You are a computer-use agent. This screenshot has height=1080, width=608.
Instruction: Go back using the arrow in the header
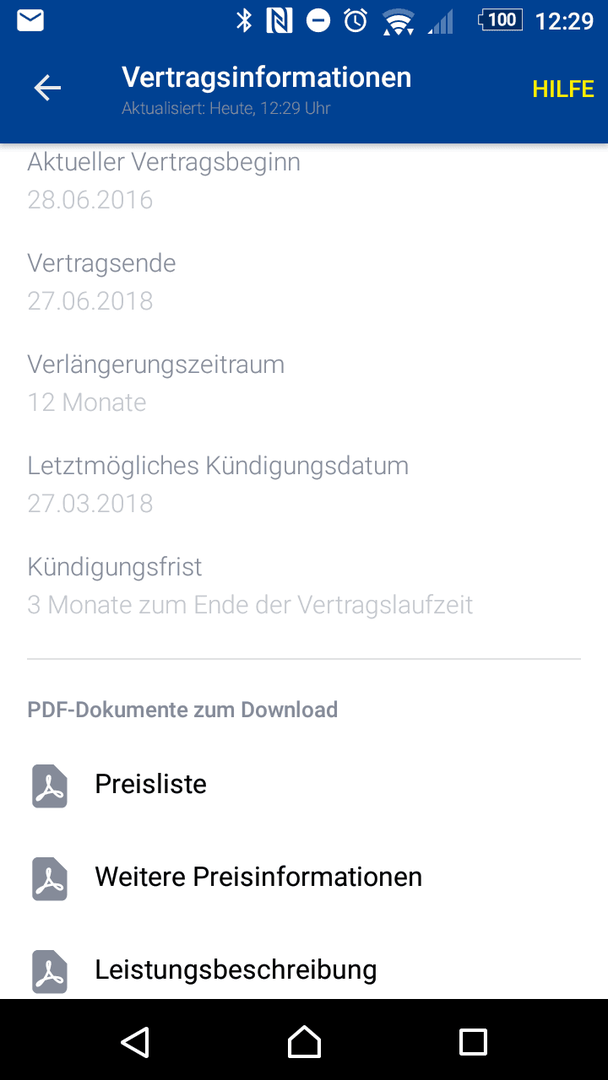click(48, 88)
